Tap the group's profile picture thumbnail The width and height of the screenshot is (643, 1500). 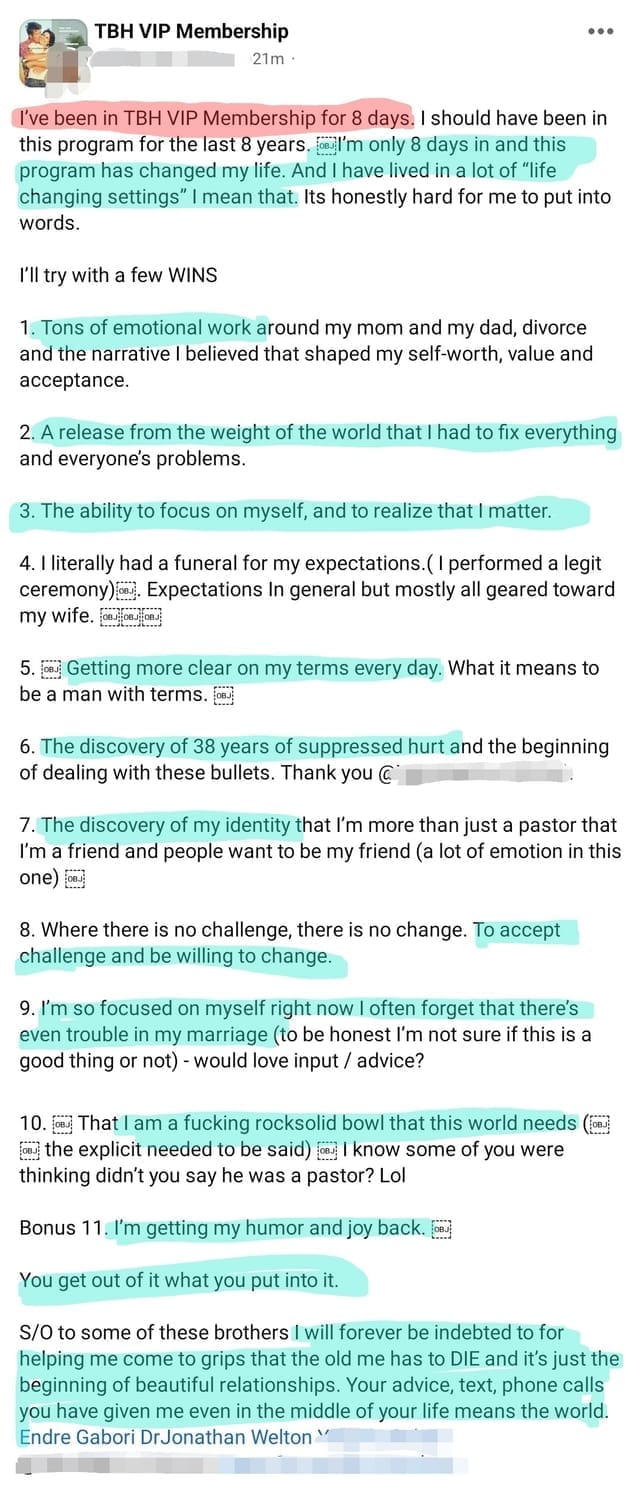[x=52, y=52]
